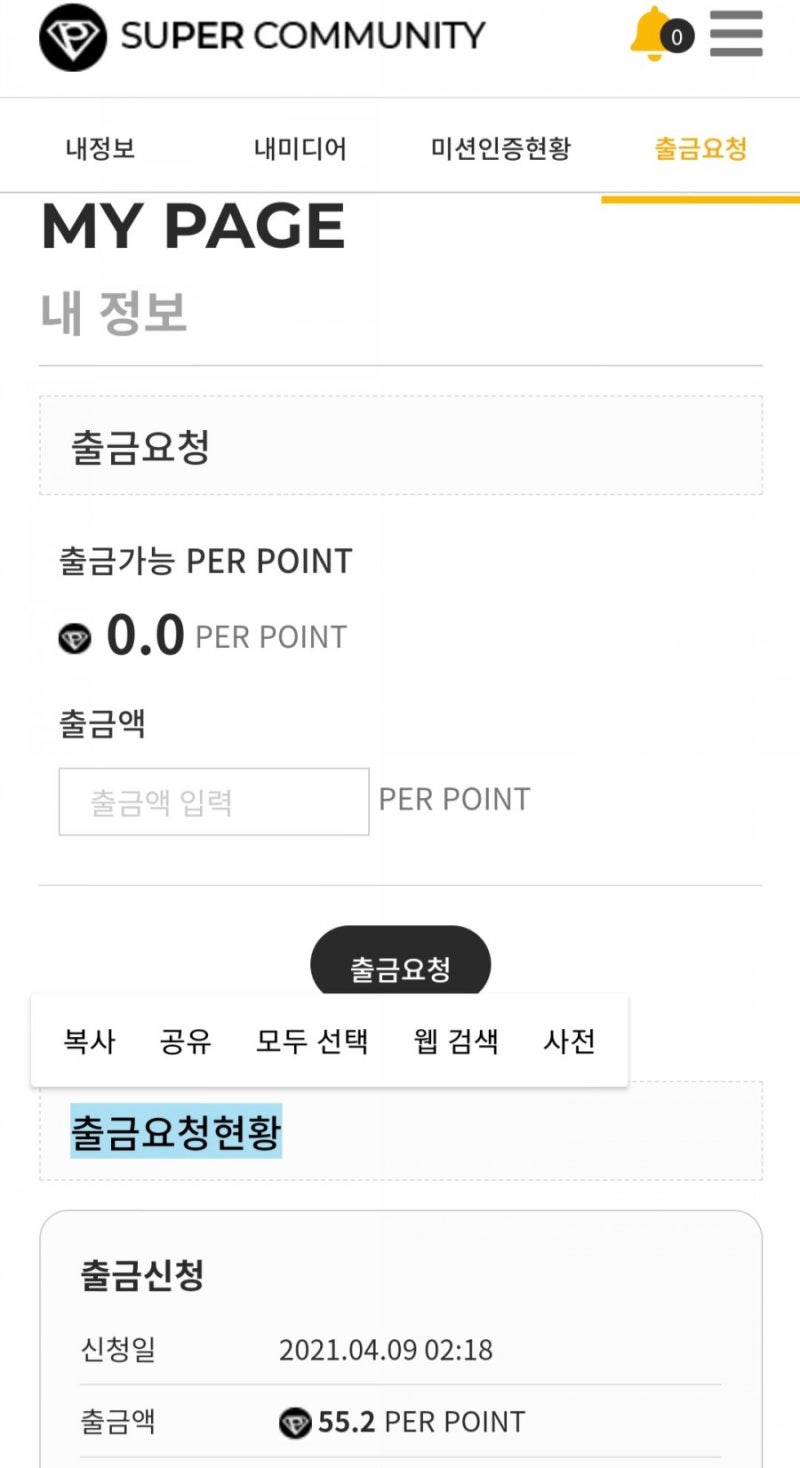
Task: Click the 출금신청 request card
Action: point(400,1330)
